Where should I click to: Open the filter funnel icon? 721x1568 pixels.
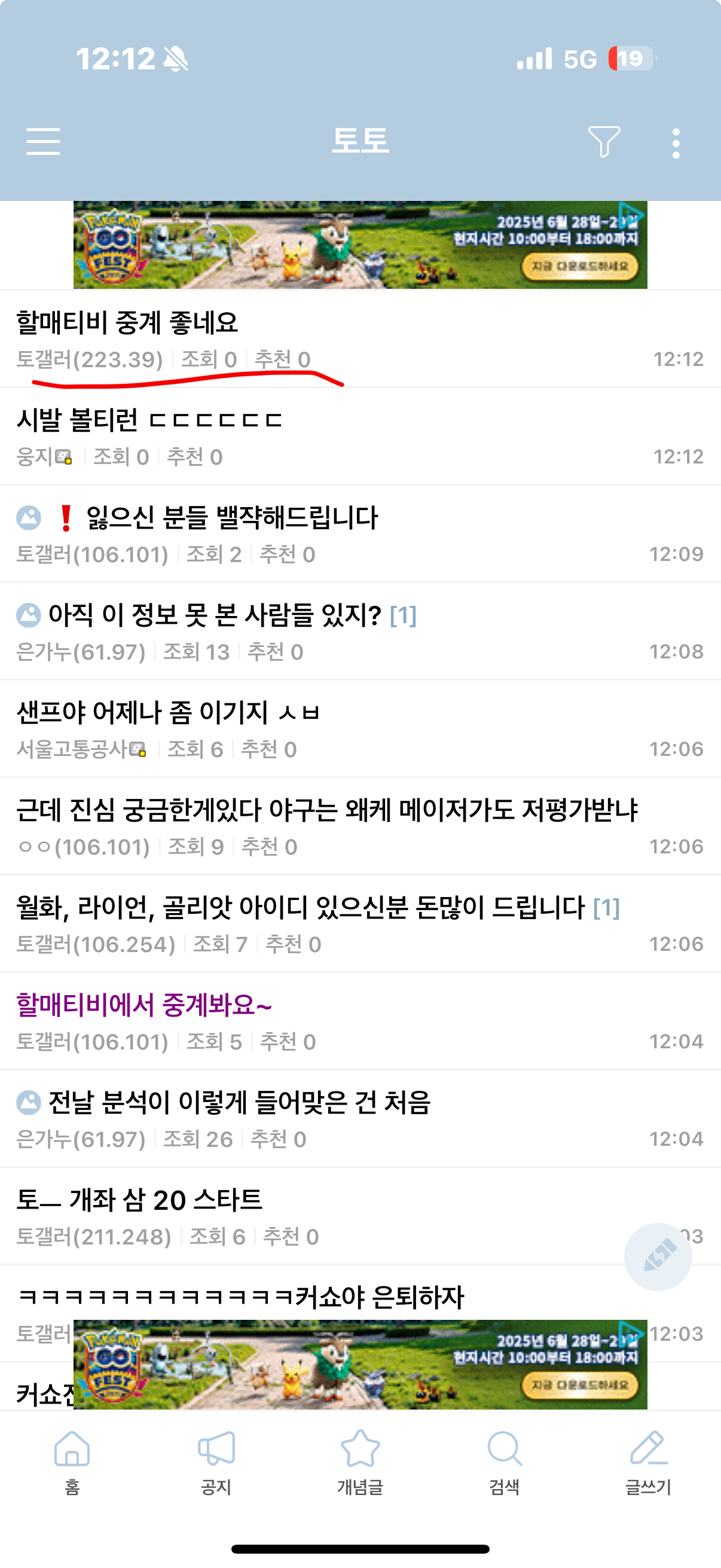click(603, 142)
